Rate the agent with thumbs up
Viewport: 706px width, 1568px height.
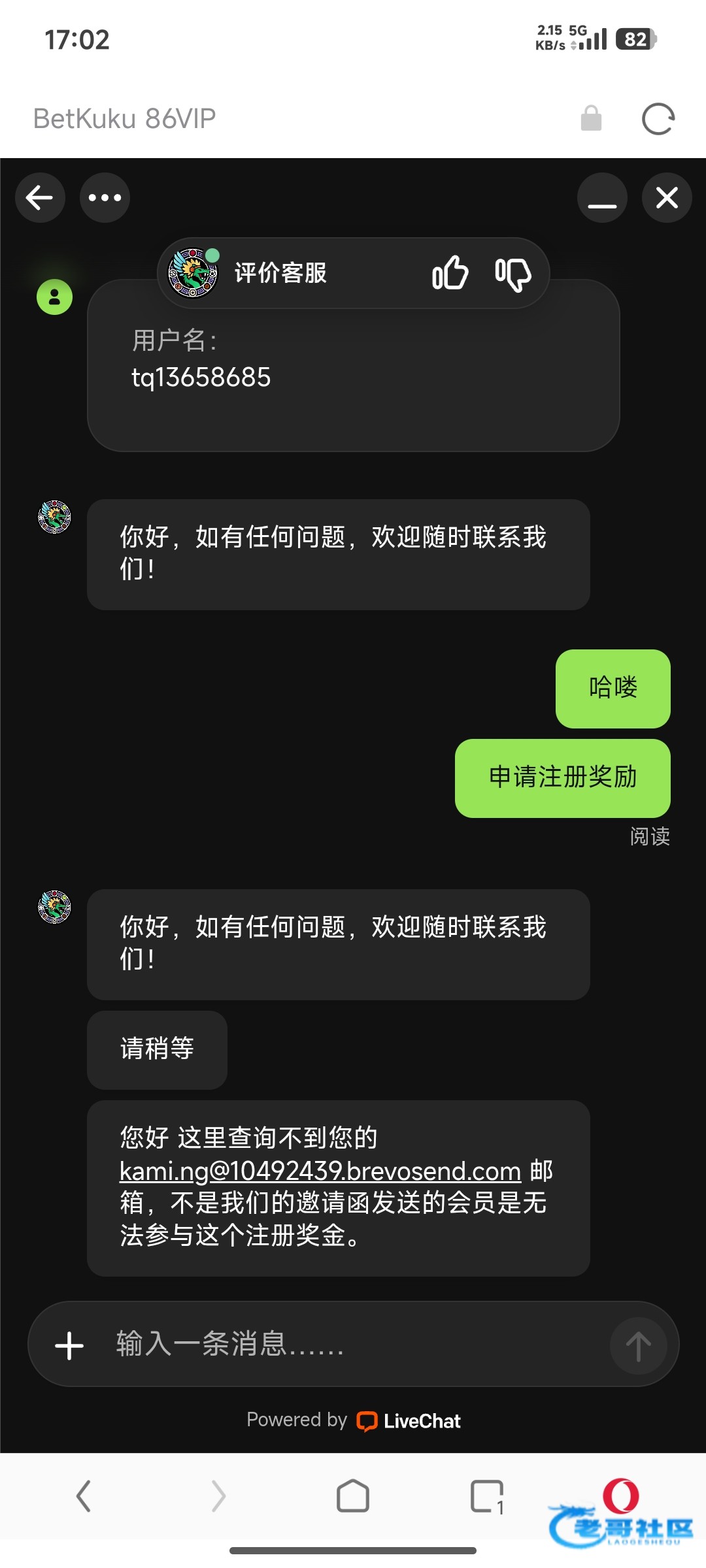coord(450,272)
